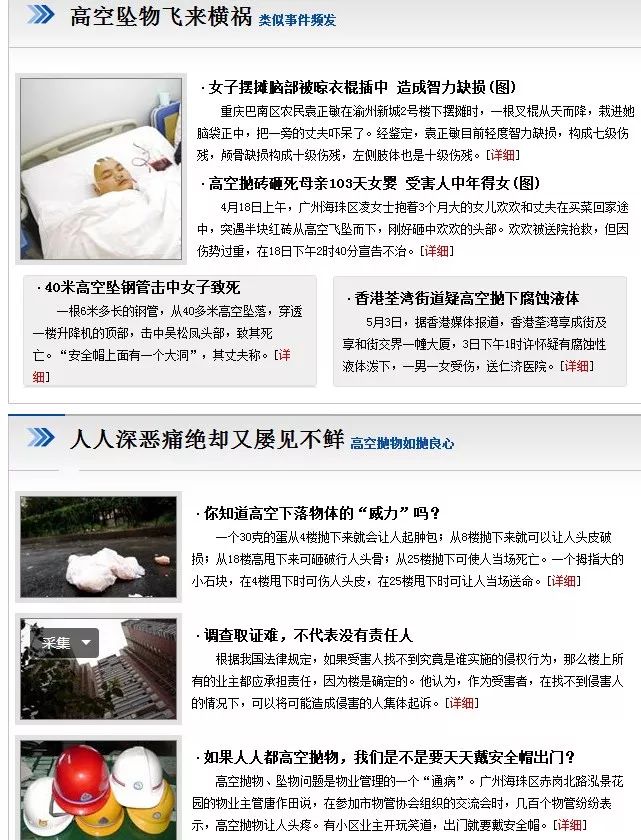Open the article about the 103-day-old baby killed by a brick
The width and height of the screenshot is (641, 840).
372,183
